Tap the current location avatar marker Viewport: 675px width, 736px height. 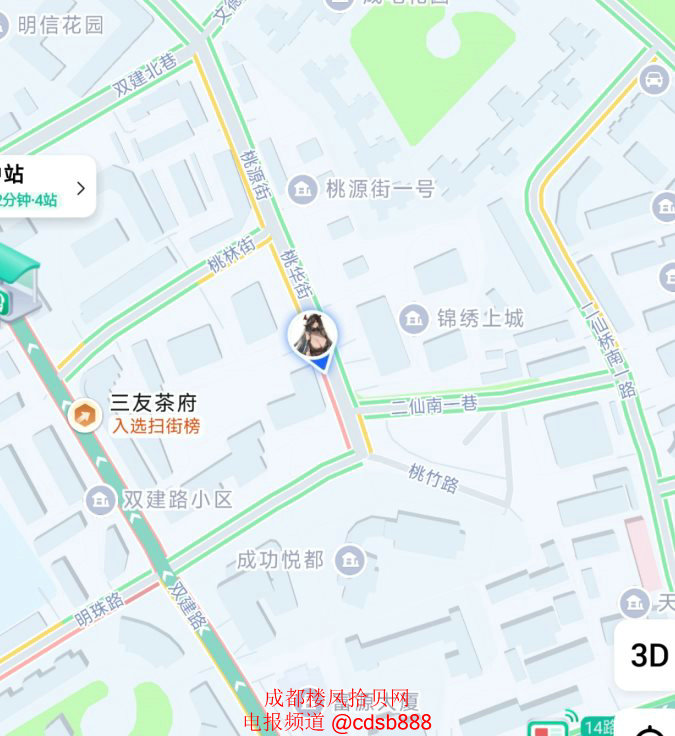tap(312, 337)
